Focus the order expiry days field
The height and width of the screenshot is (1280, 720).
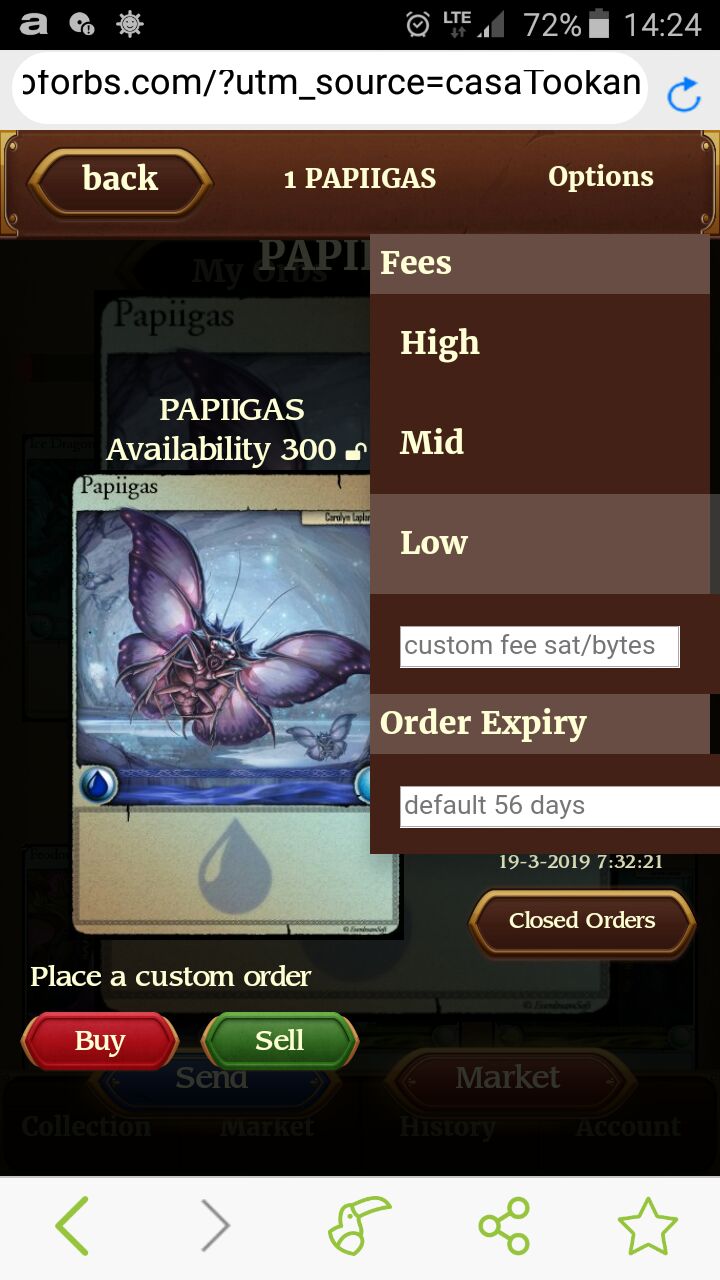tap(560, 806)
